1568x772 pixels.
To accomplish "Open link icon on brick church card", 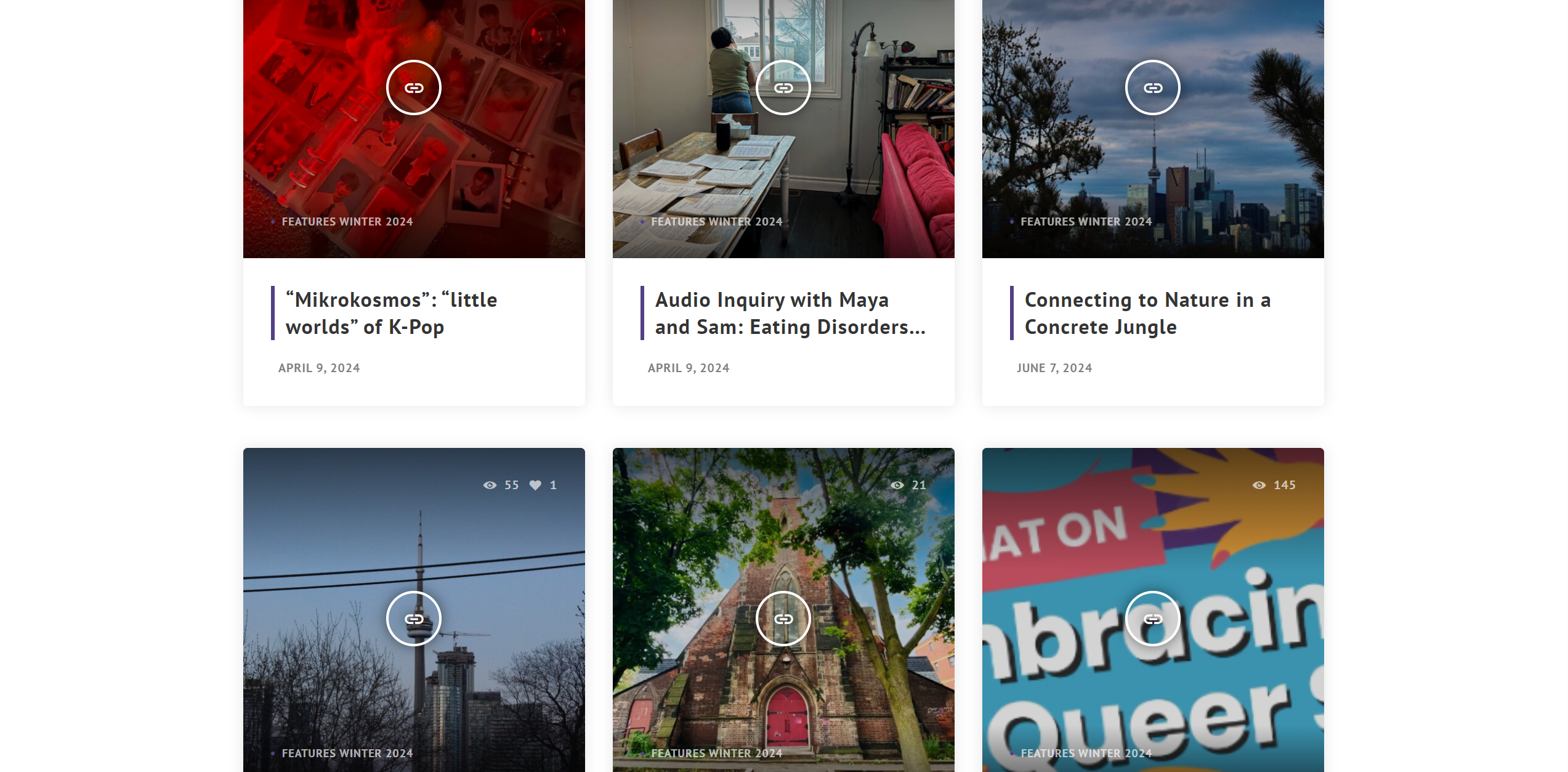I will pos(783,619).
